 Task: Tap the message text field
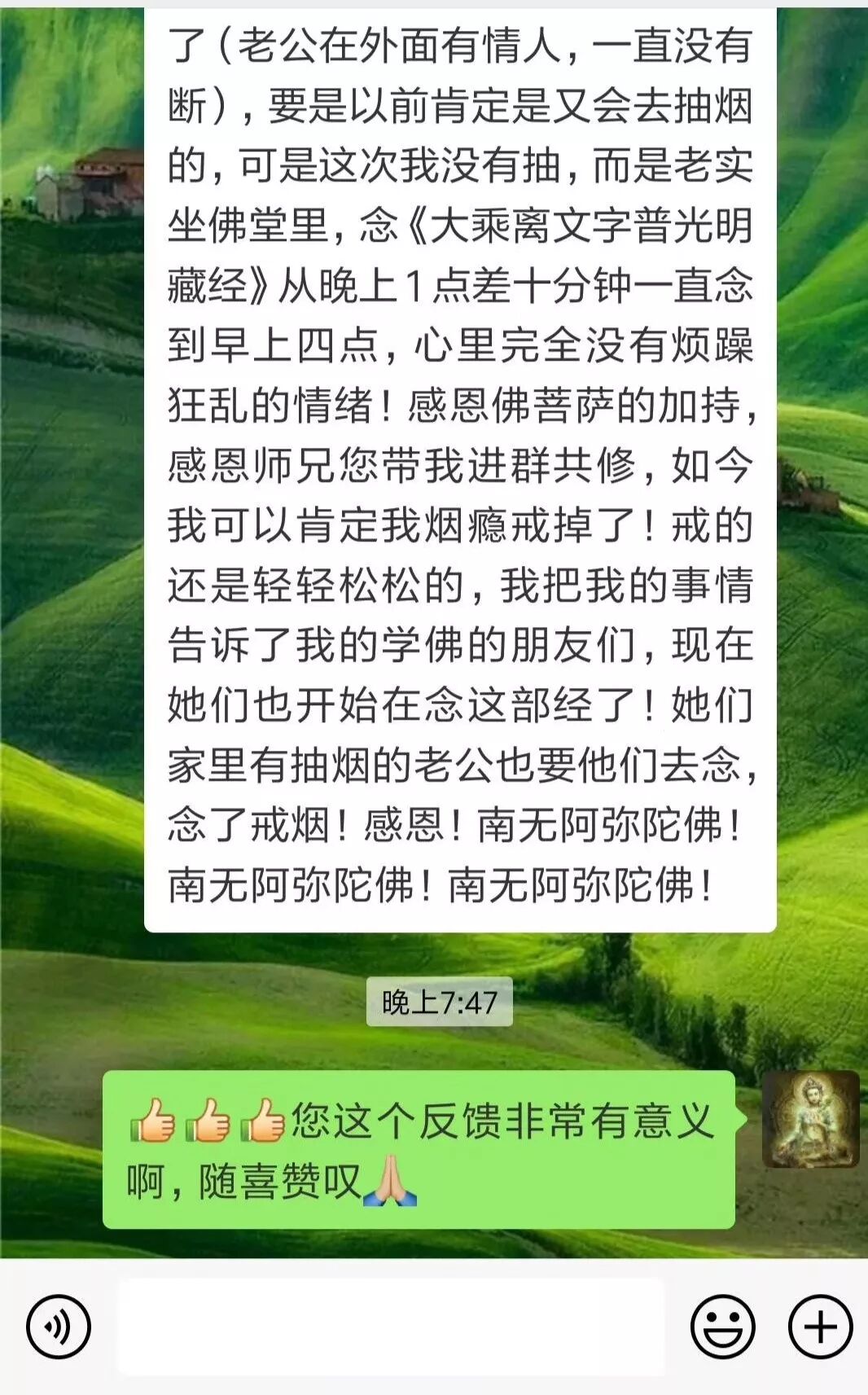[x=391, y=1327]
